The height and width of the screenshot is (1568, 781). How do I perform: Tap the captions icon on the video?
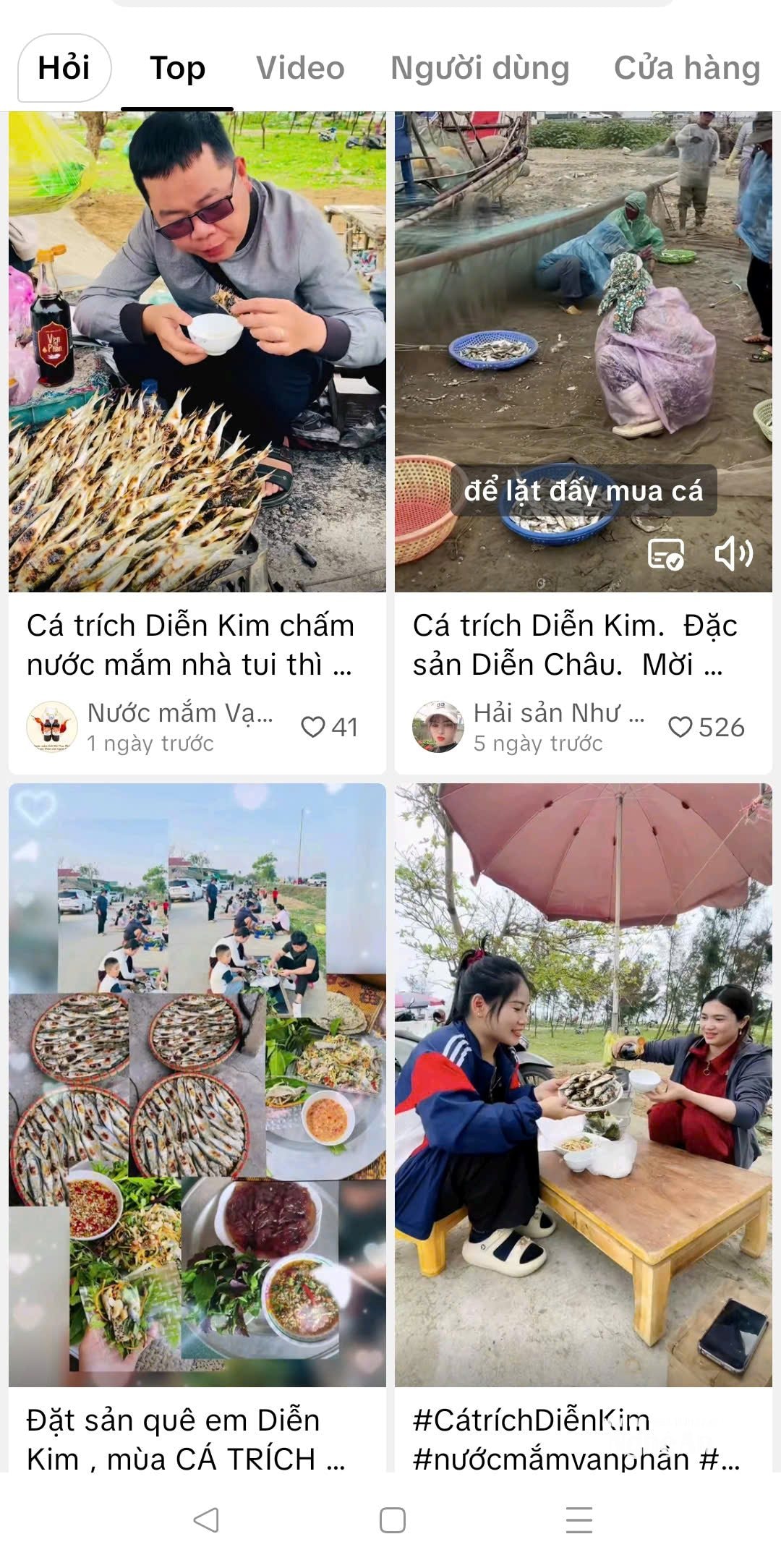pyautogui.click(x=666, y=554)
